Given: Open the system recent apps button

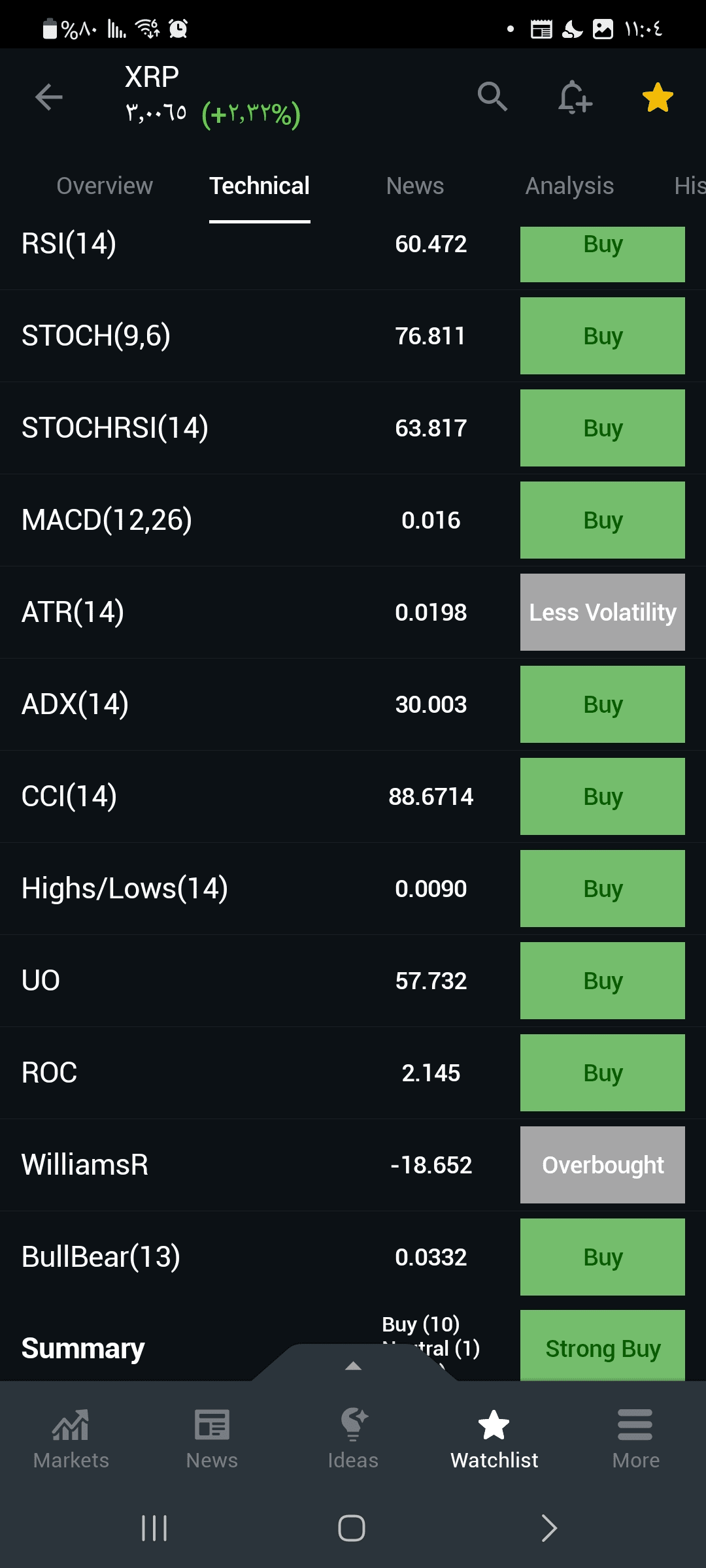Looking at the screenshot, I should pyautogui.click(x=154, y=1528).
